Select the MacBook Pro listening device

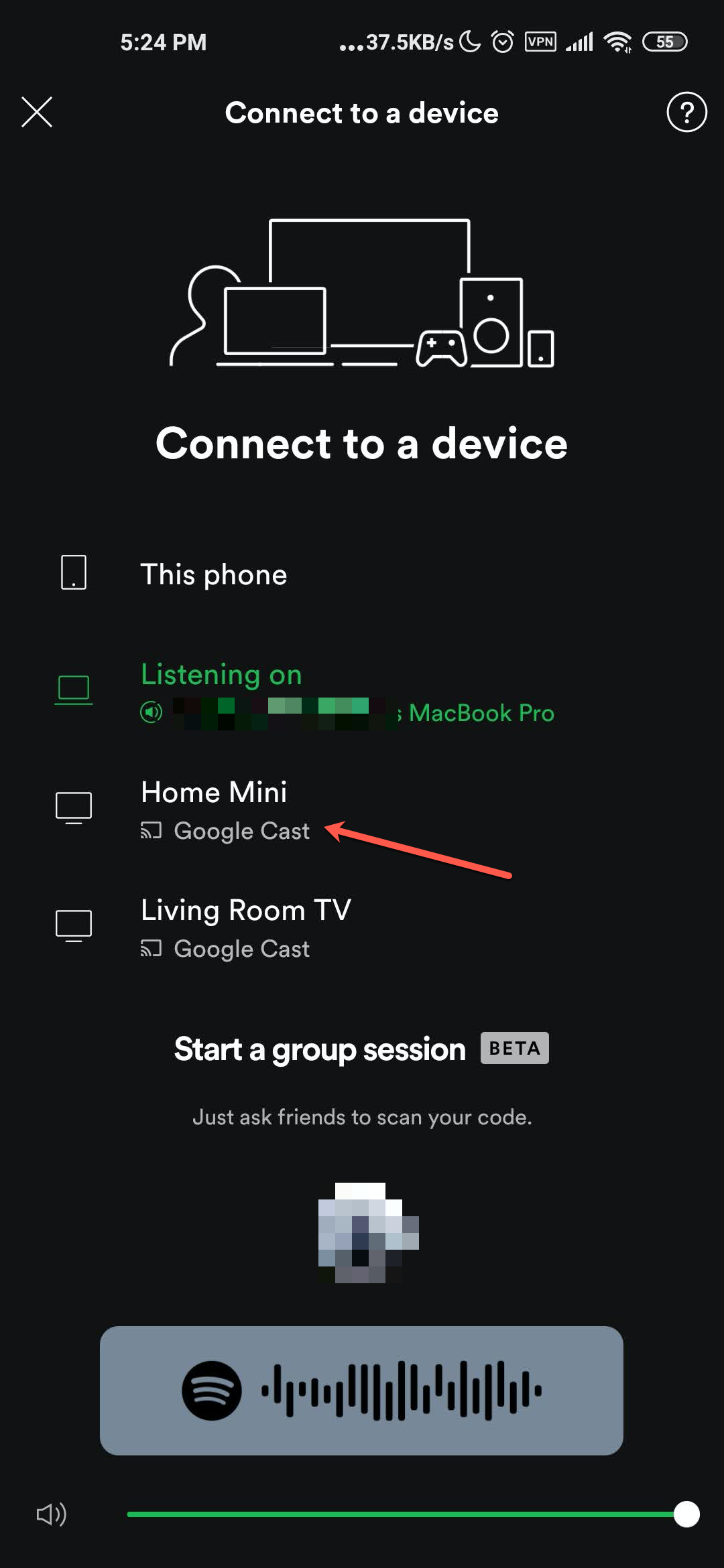[347, 694]
